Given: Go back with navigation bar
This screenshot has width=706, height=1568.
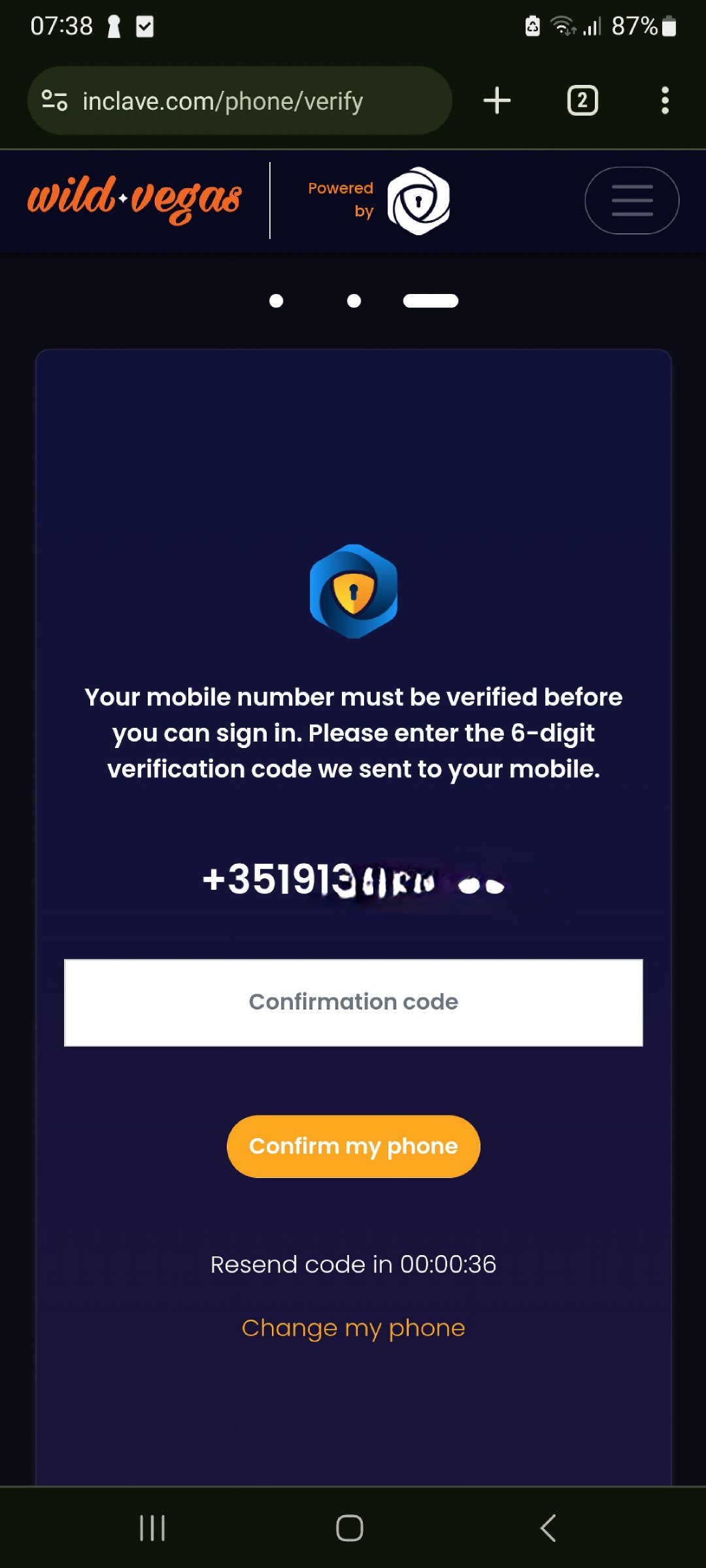Looking at the screenshot, I should tap(548, 1528).
